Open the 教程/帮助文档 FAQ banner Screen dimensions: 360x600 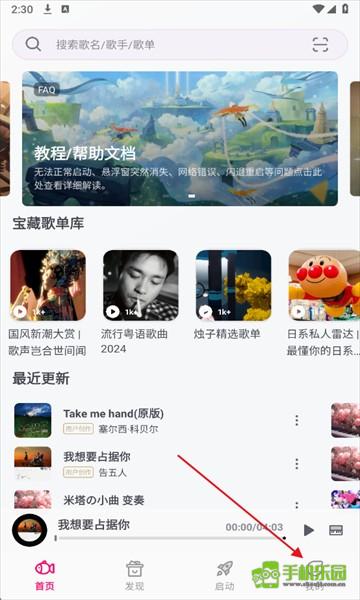[180, 139]
